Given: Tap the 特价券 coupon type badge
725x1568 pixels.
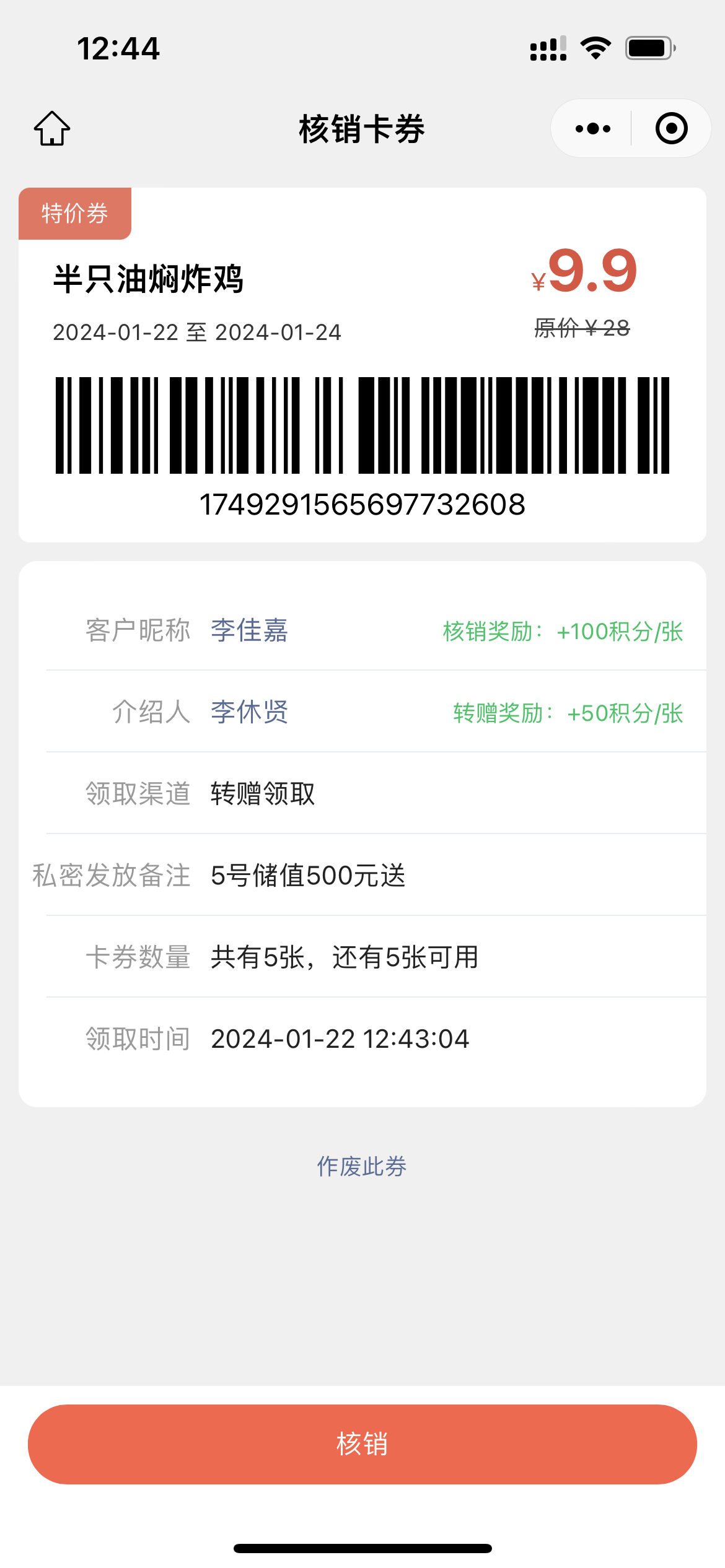Looking at the screenshot, I should [74, 212].
